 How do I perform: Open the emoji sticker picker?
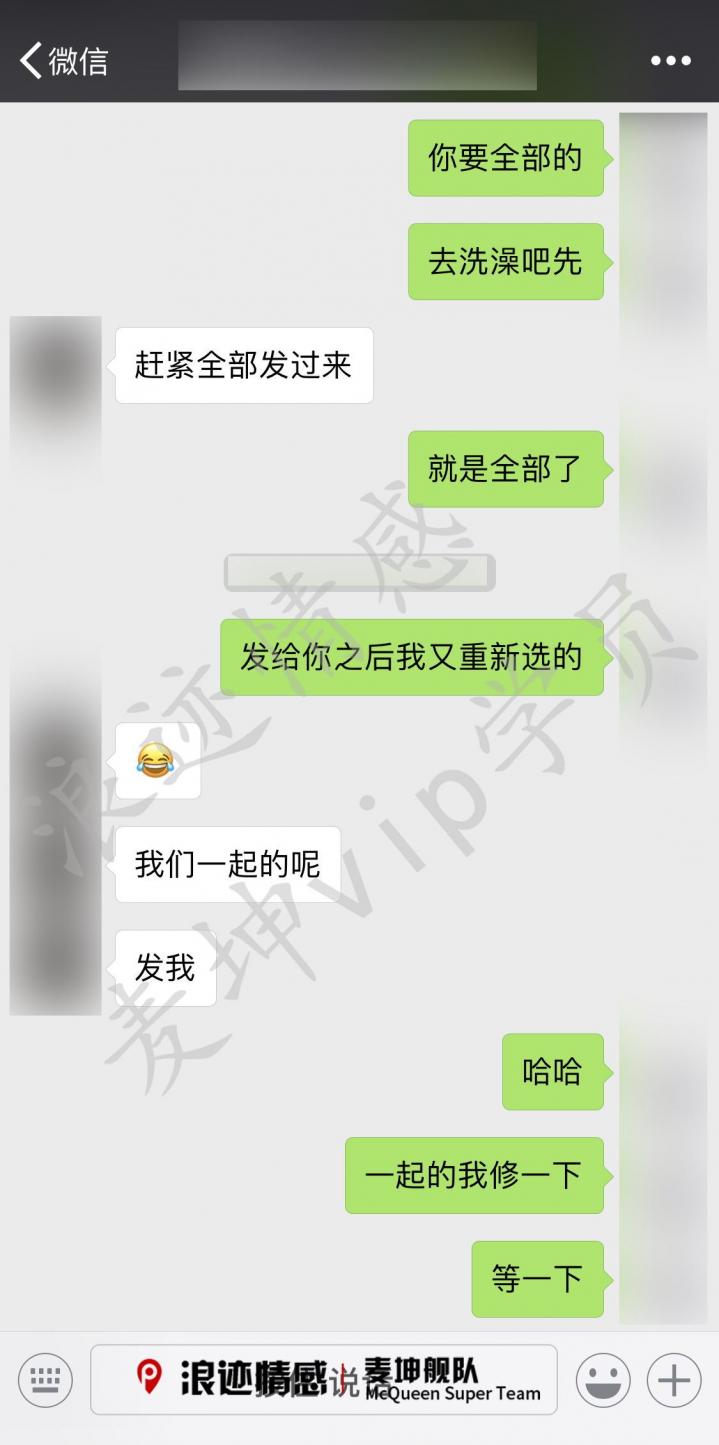[x=603, y=1380]
